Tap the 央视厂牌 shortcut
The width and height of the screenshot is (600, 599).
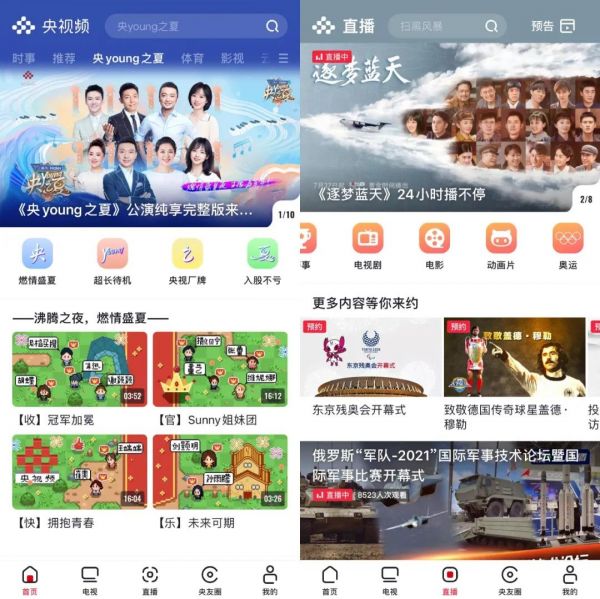(186, 260)
